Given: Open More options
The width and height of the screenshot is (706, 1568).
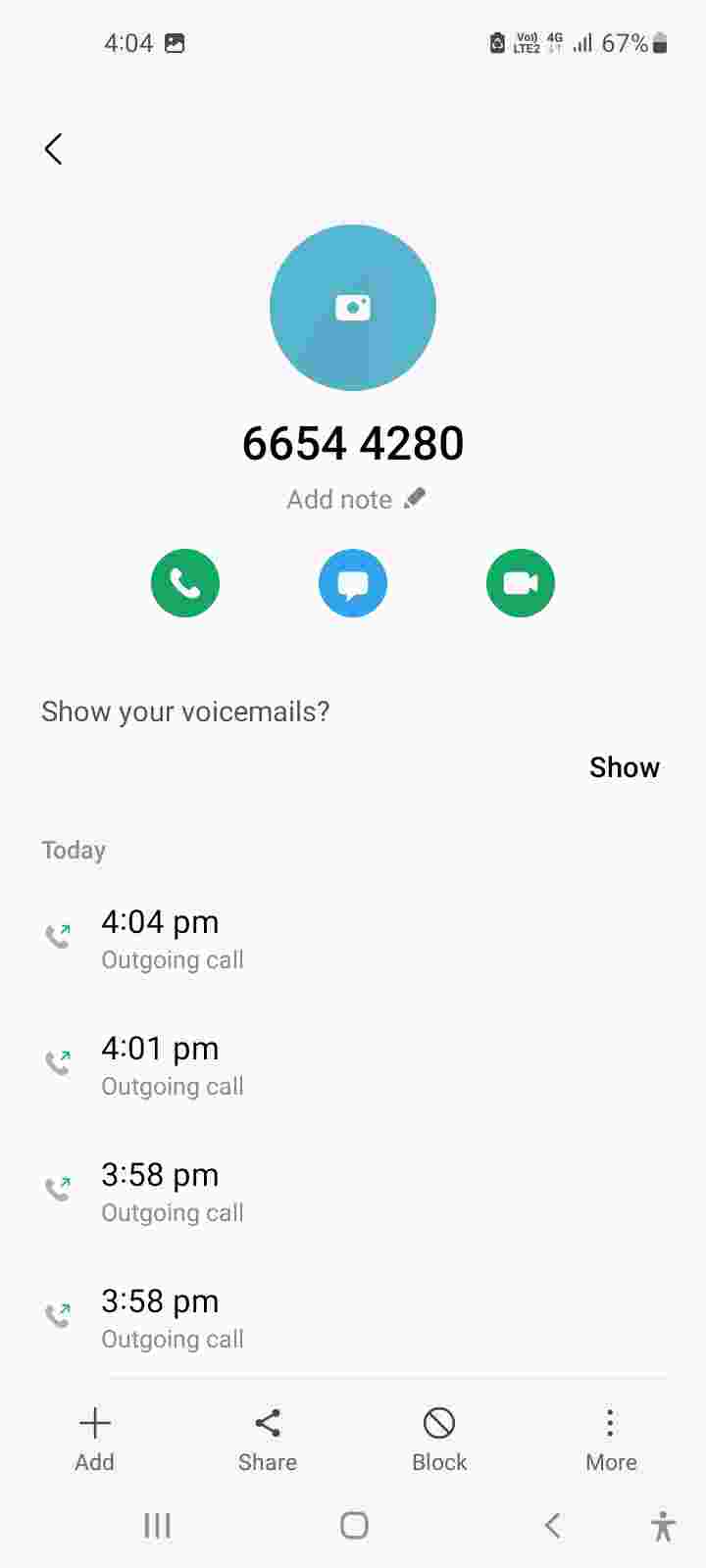Looking at the screenshot, I should [x=611, y=1439].
